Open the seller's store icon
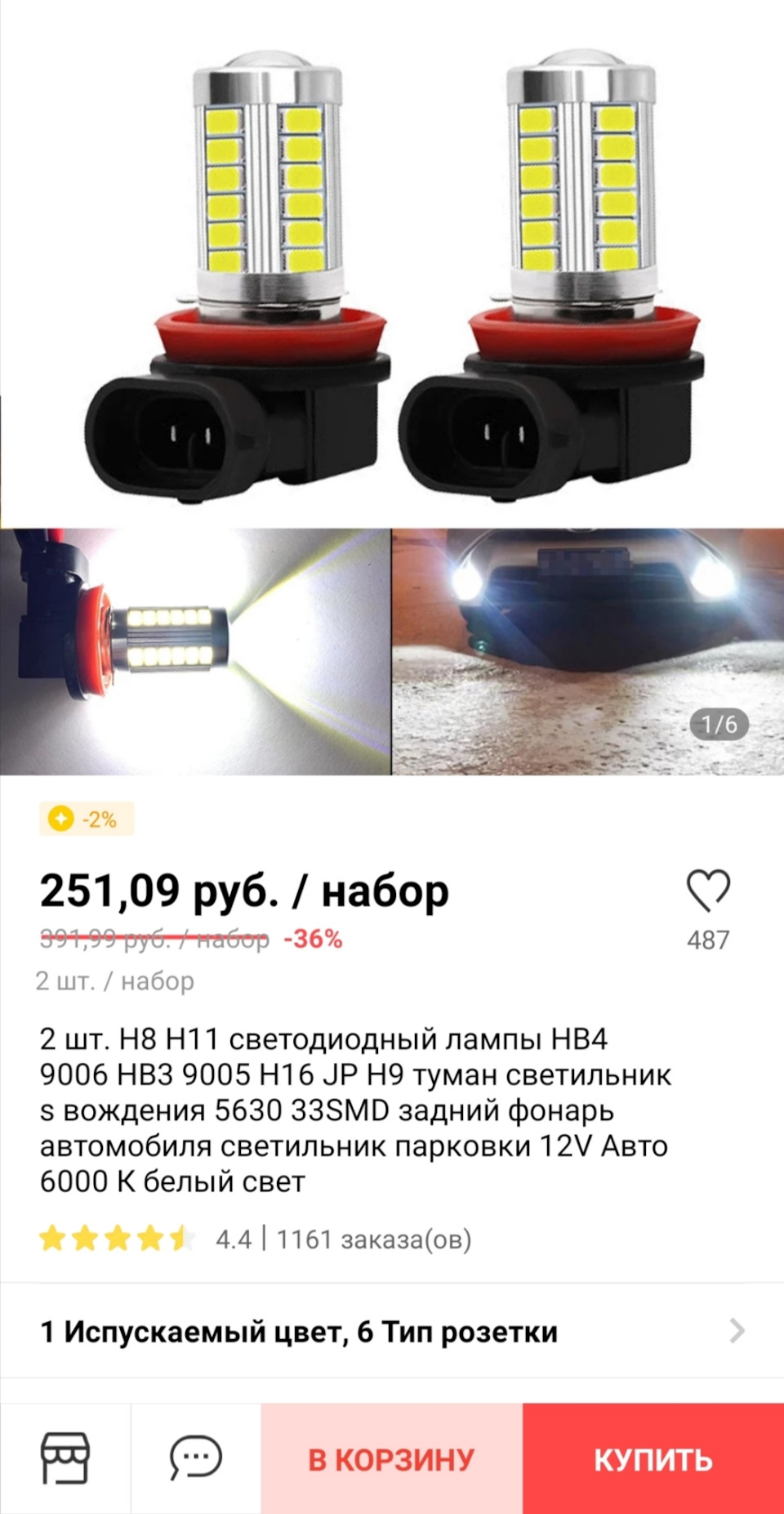This screenshot has width=784, height=1514. 65,1458
